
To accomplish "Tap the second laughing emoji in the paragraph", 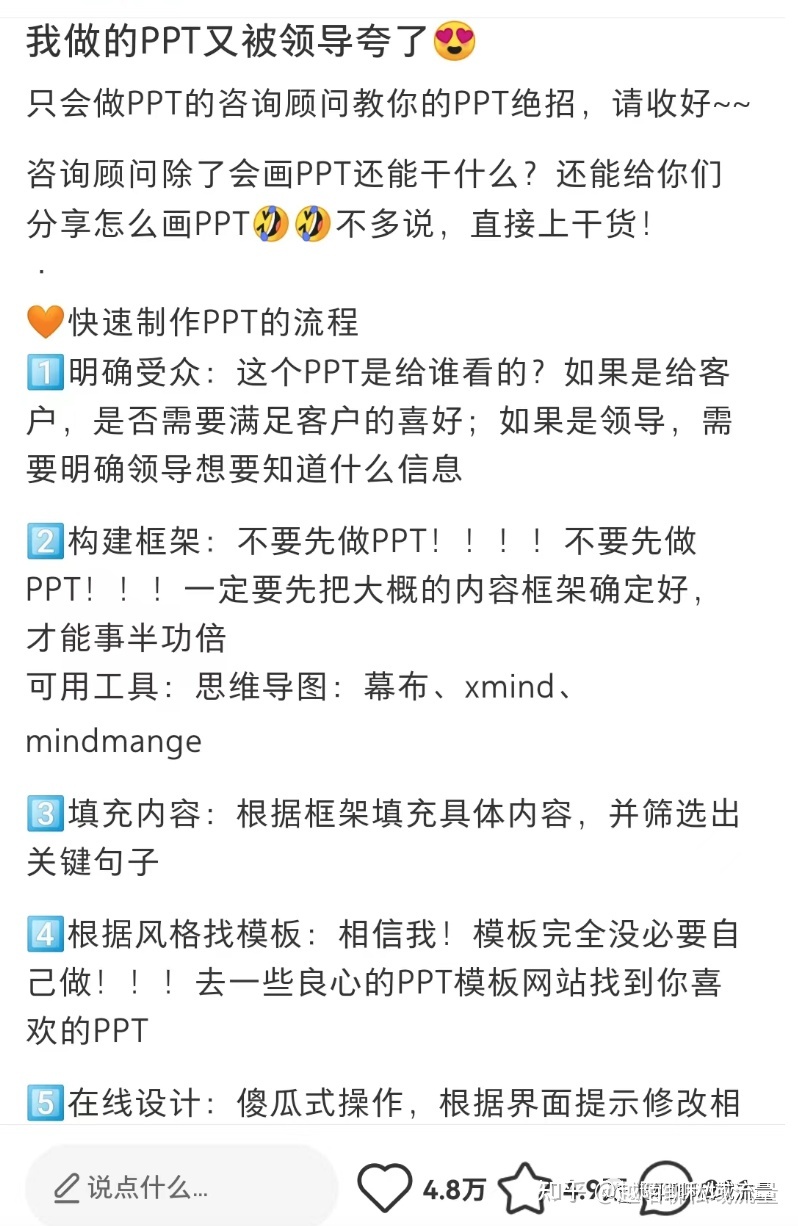I will coord(311,224).
